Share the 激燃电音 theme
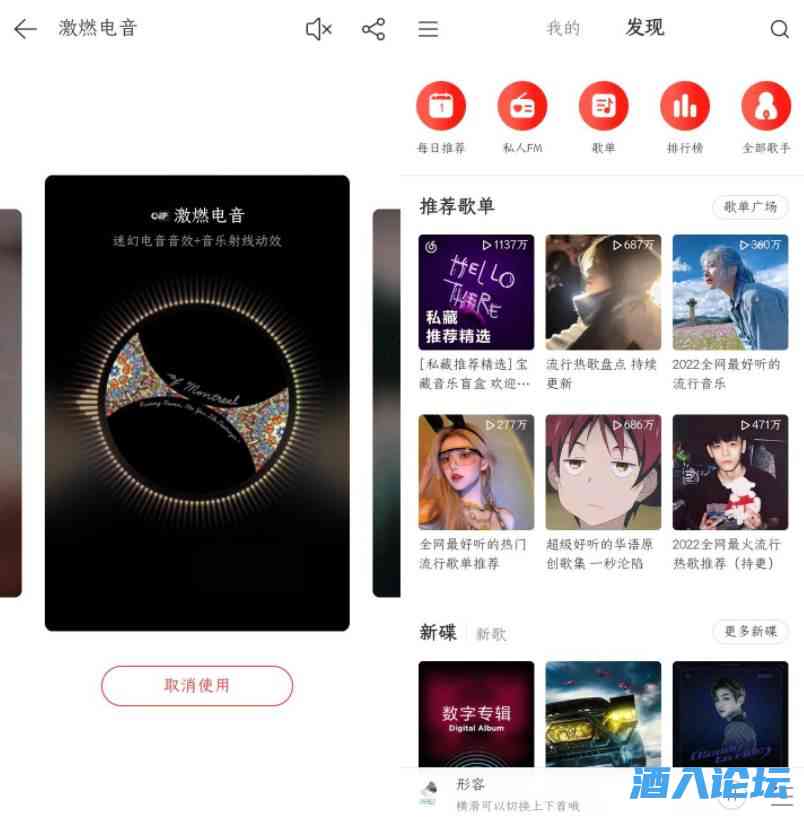The height and width of the screenshot is (825, 804). [373, 29]
